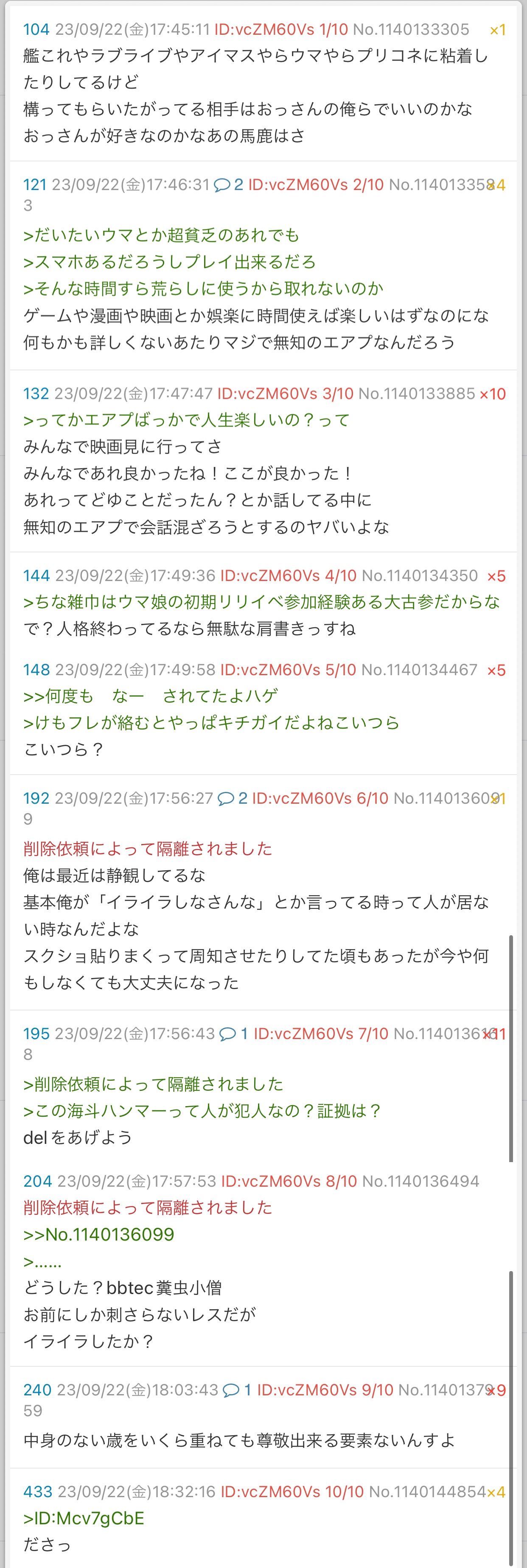Open ID vcZM60Vs 3/10 link
The height and width of the screenshot is (1568, 527).
[x=285, y=394]
